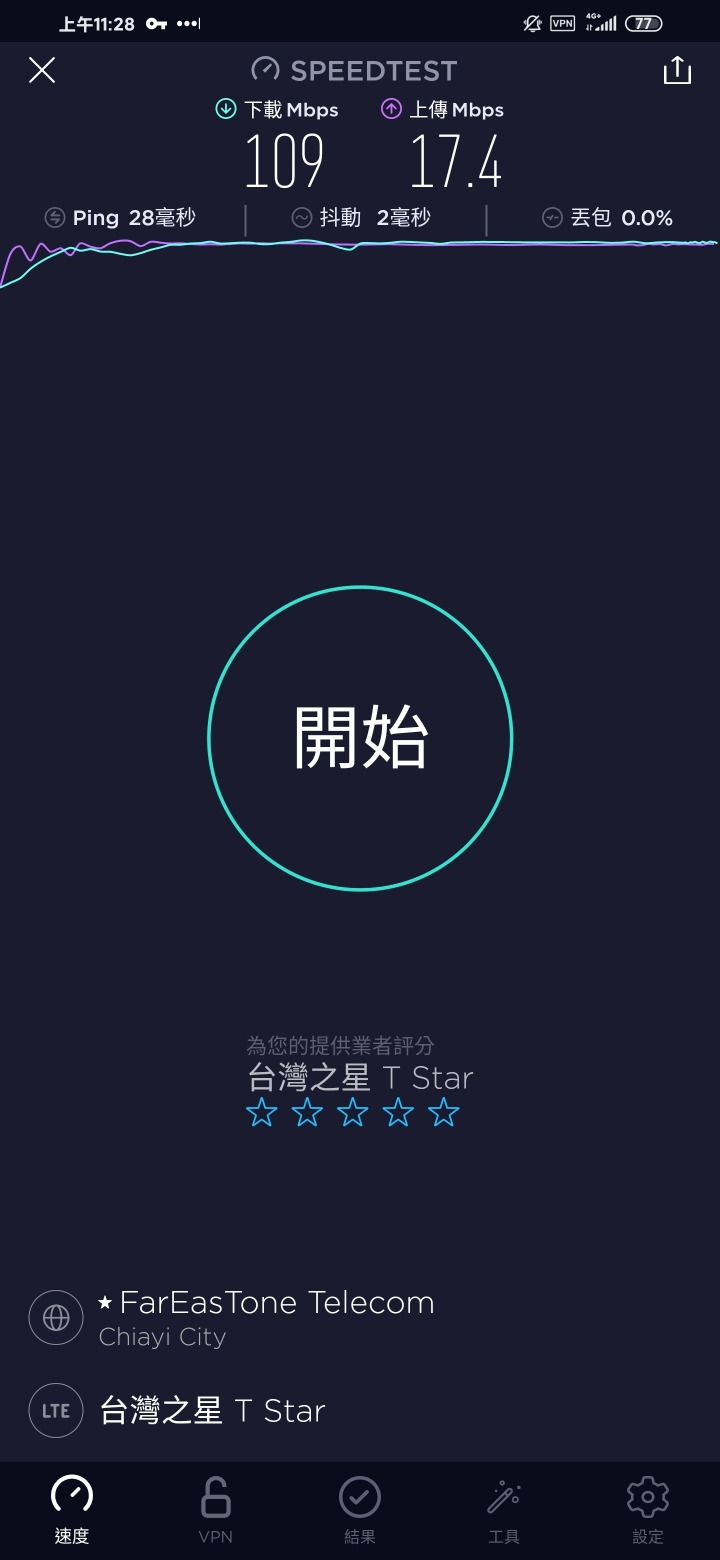
Task: Change the FarEasTone Telecom test server
Action: tap(266, 1317)
